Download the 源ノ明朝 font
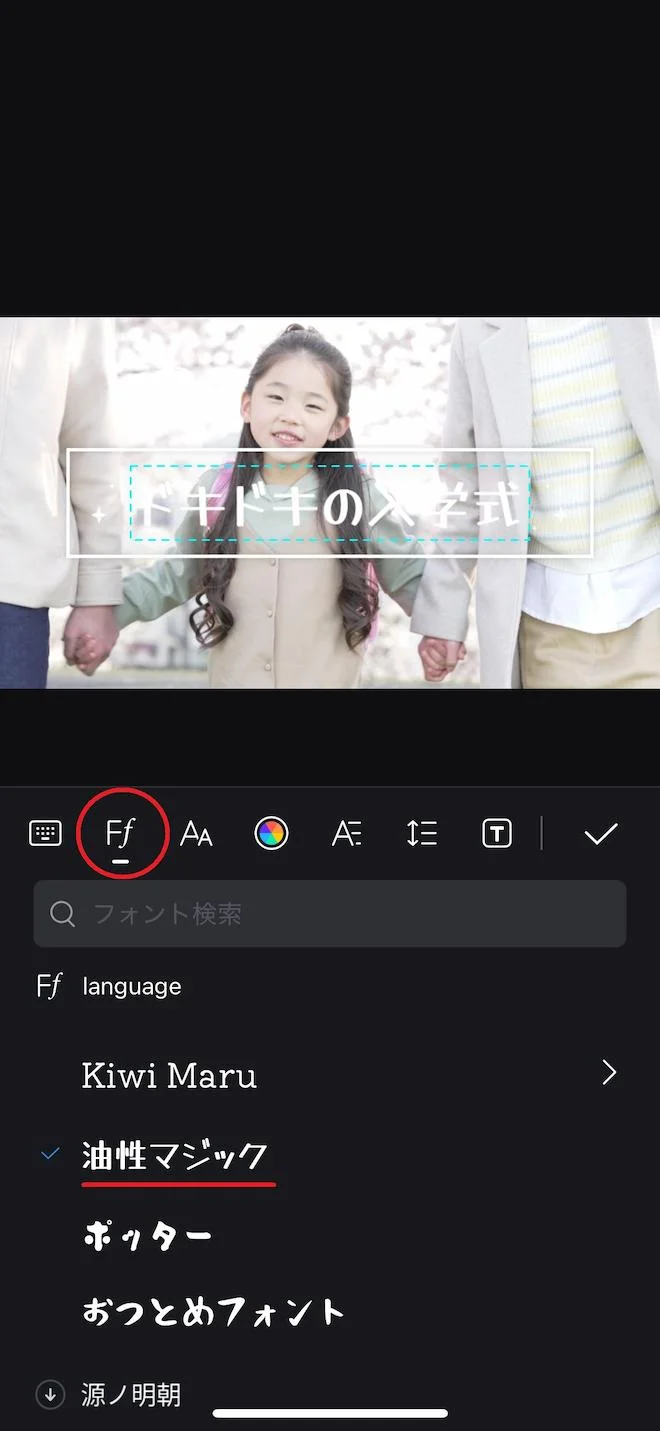660x1431 pixels. pos(50,1394)
